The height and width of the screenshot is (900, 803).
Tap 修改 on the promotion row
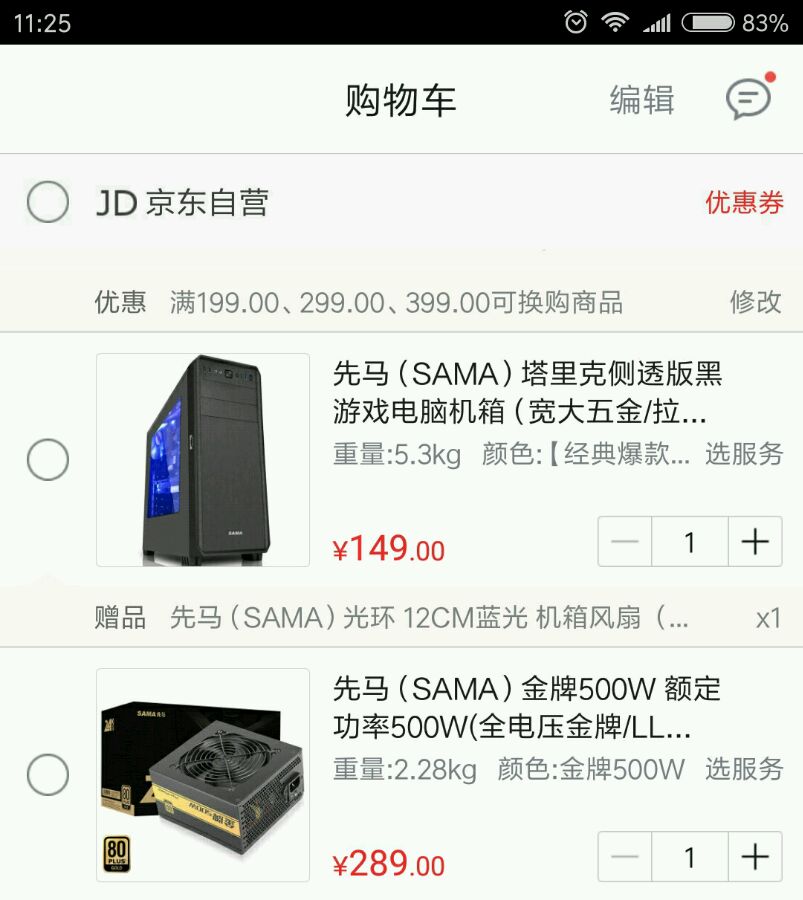pyautogui.click(x=755, y=302)
